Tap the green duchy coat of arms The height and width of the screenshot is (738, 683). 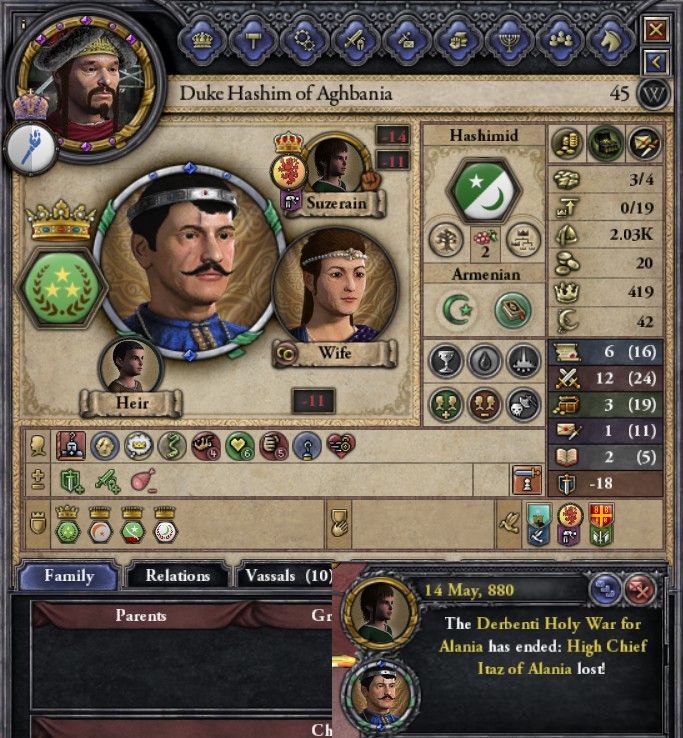[x=63, y=286]
